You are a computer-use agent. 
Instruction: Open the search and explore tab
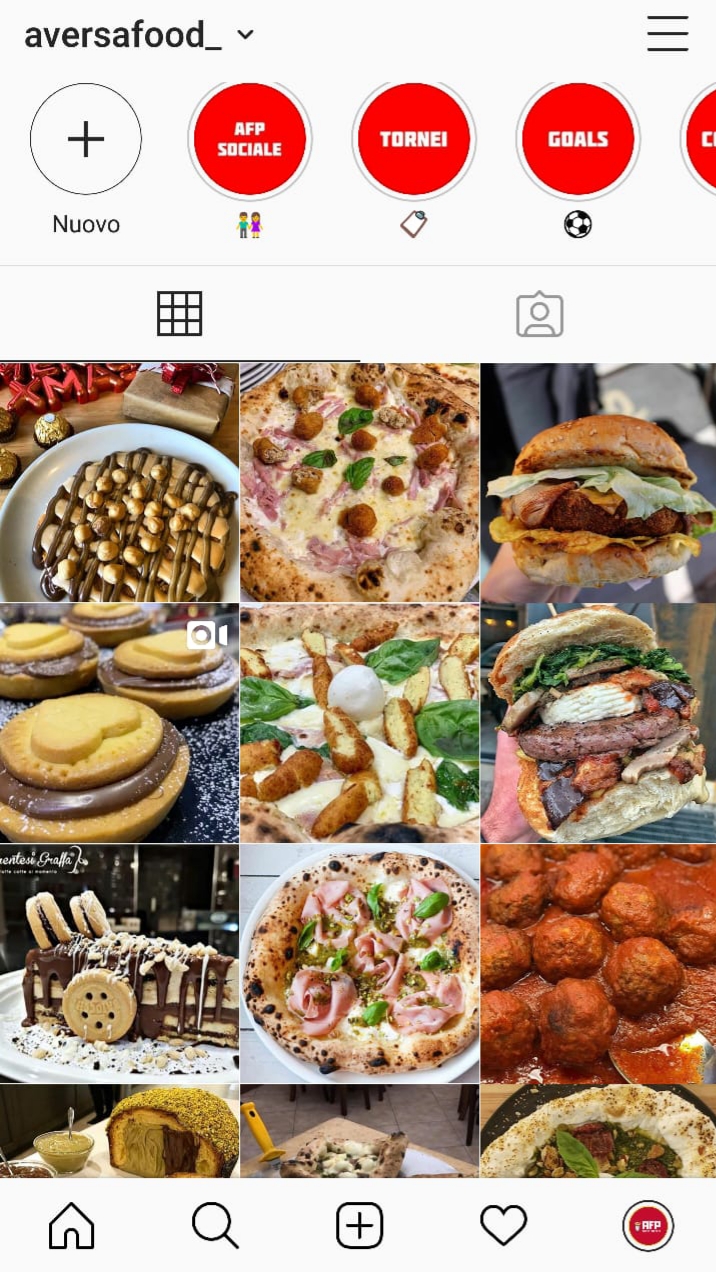tap(215, 1225)
